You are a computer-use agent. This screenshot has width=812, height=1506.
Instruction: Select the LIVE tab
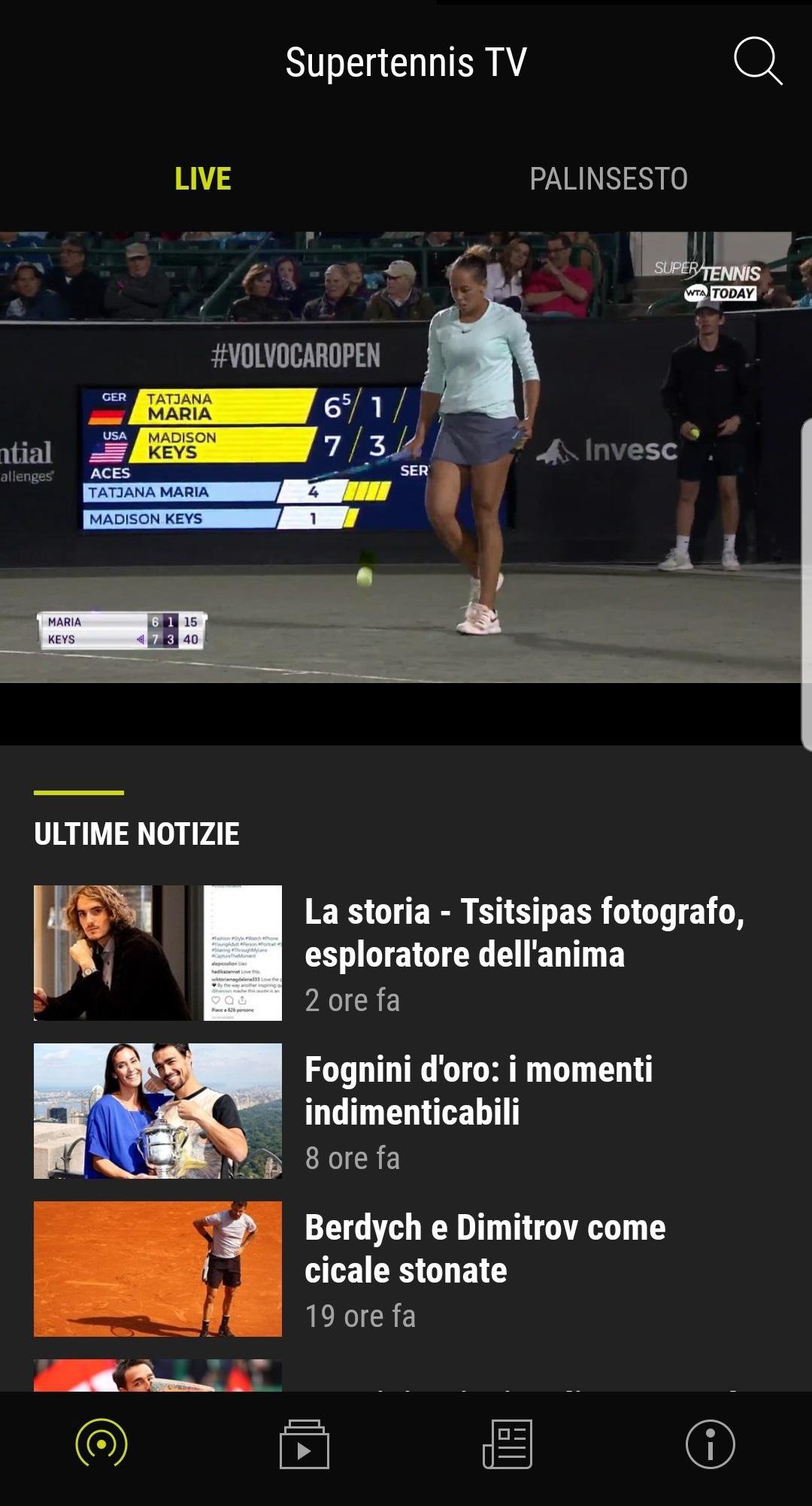[201, 179]
